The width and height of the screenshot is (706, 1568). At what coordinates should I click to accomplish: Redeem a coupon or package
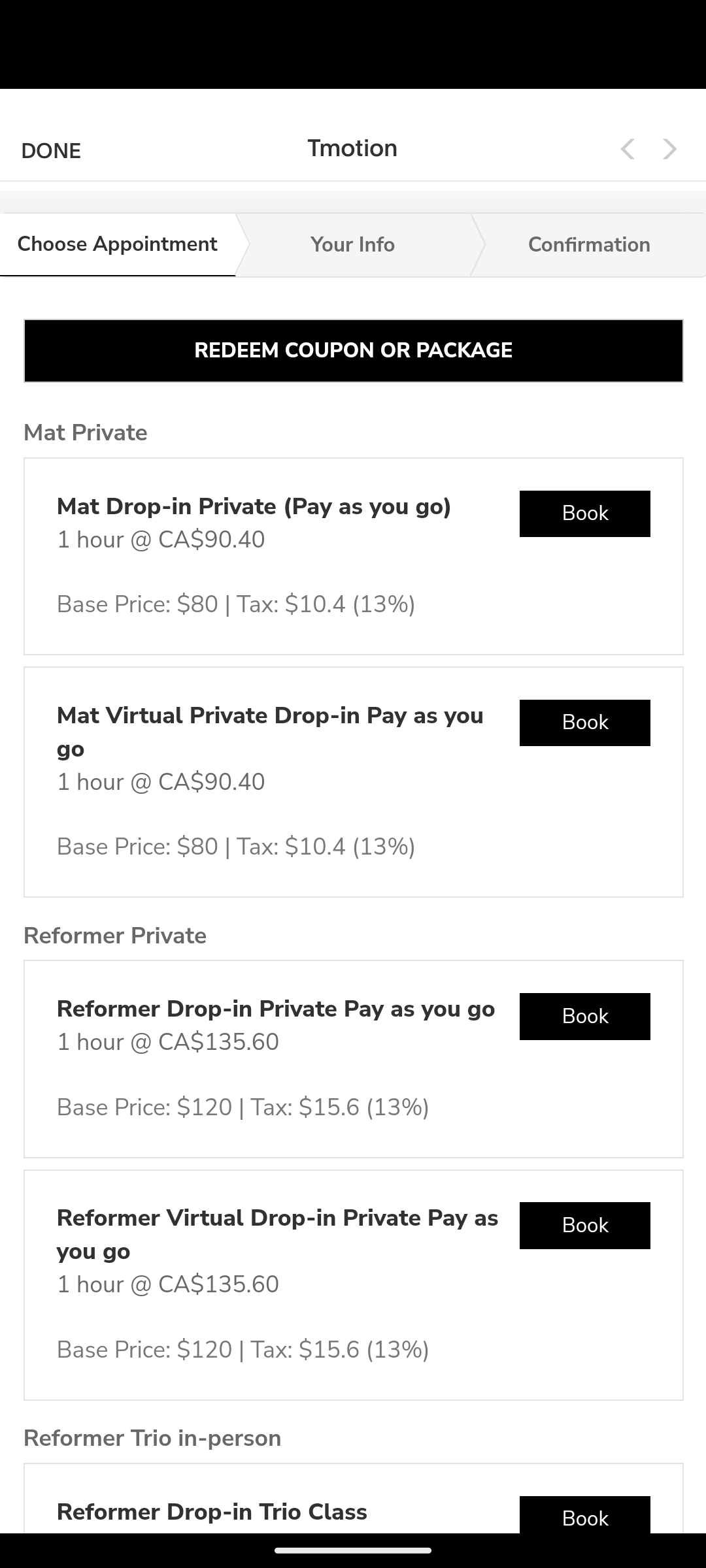[x=353, y=350]
